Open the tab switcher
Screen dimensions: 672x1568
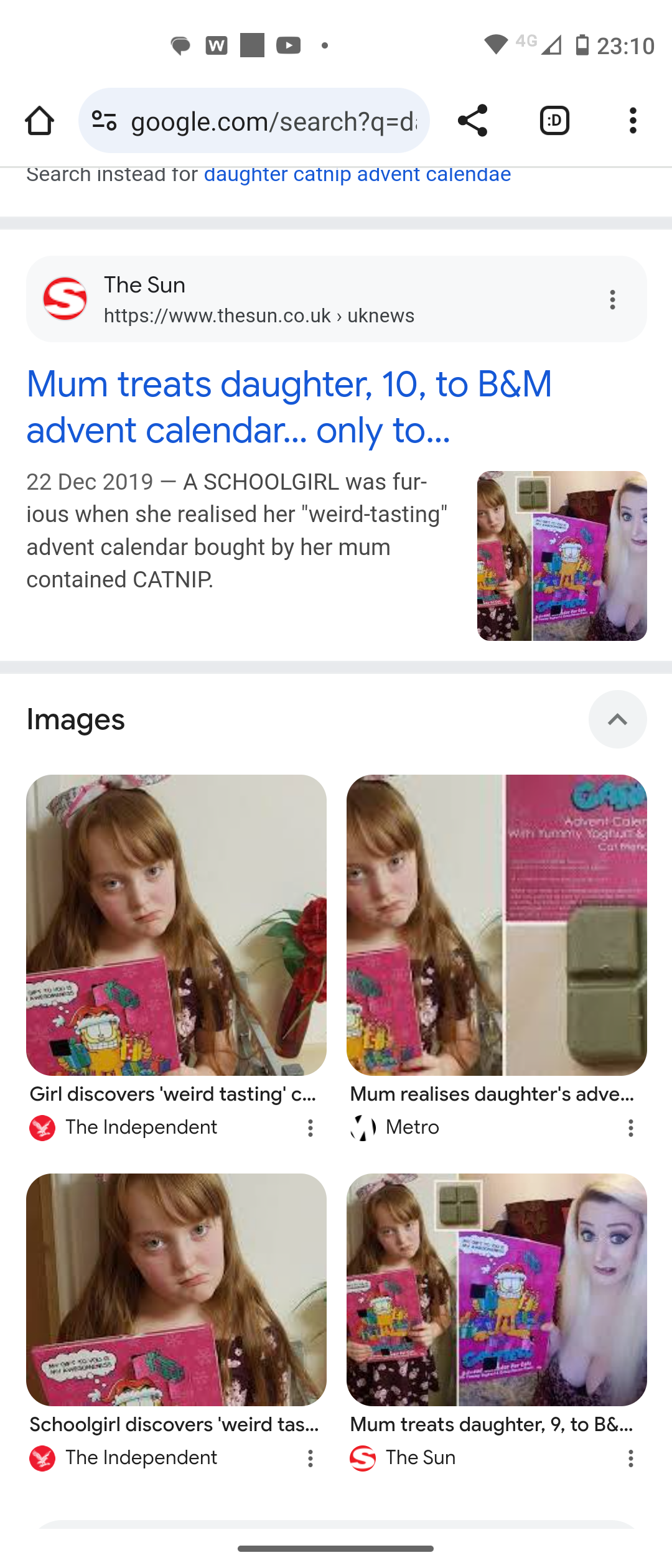click(x=554, y=121)
